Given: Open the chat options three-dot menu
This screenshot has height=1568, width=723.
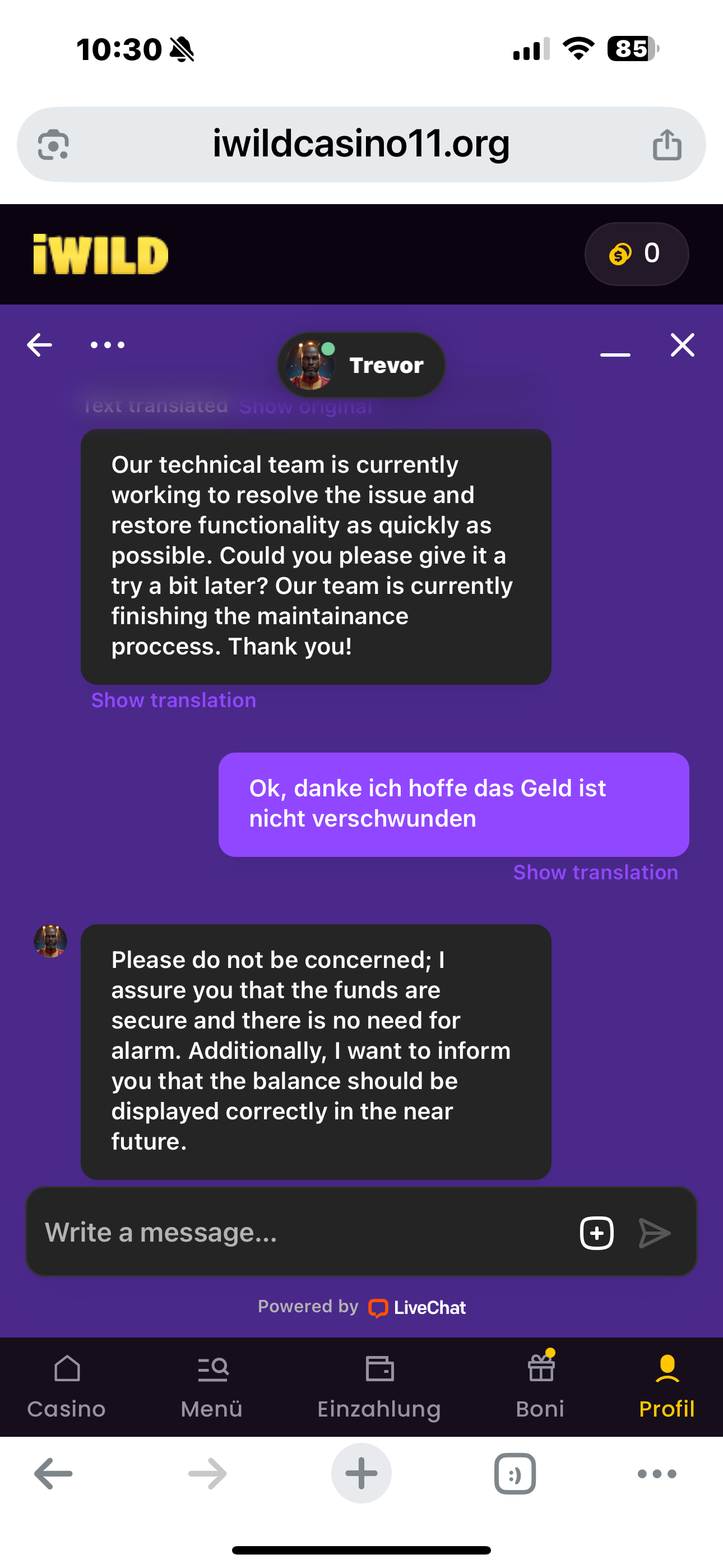Looking at the screenshot, I should coord(107,345).
